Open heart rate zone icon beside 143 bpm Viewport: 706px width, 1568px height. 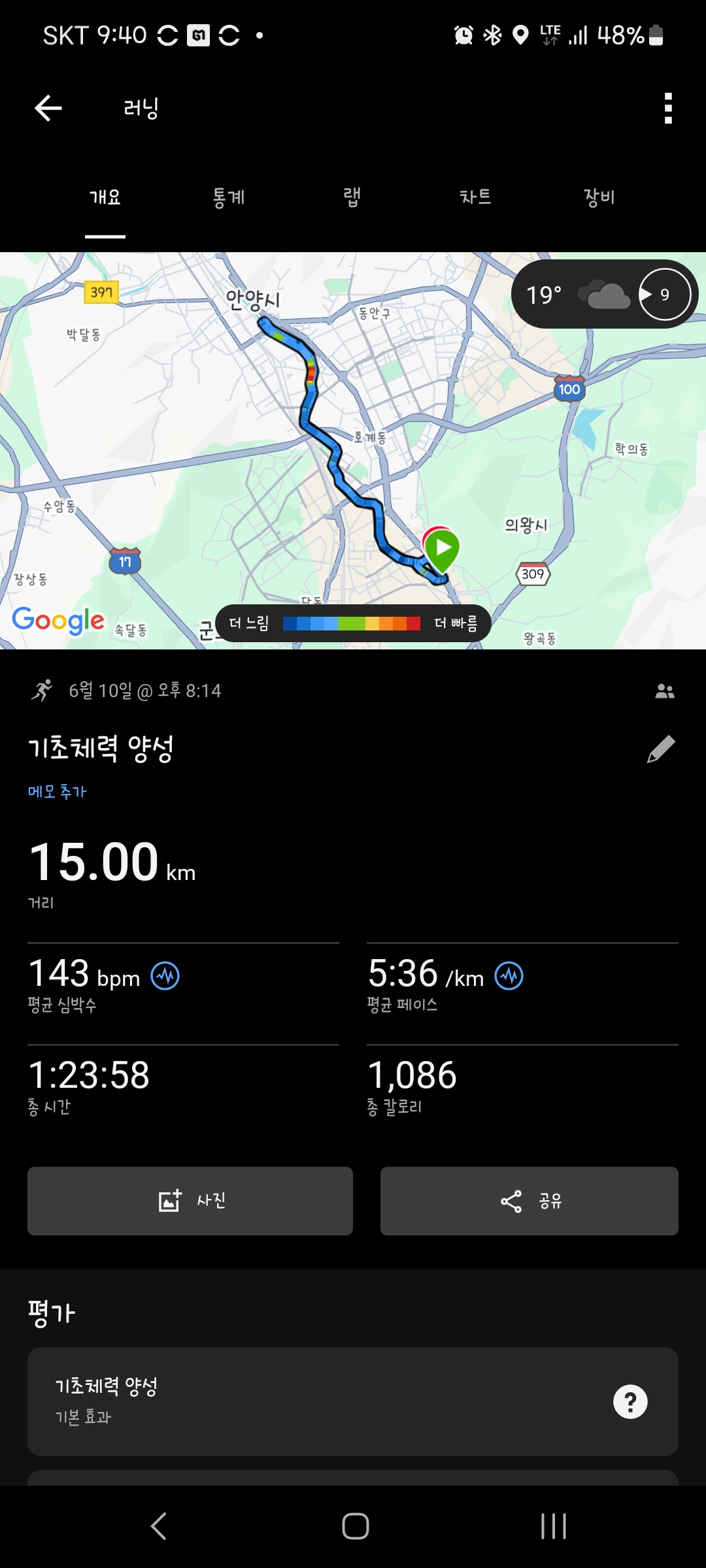coord(165,976)
